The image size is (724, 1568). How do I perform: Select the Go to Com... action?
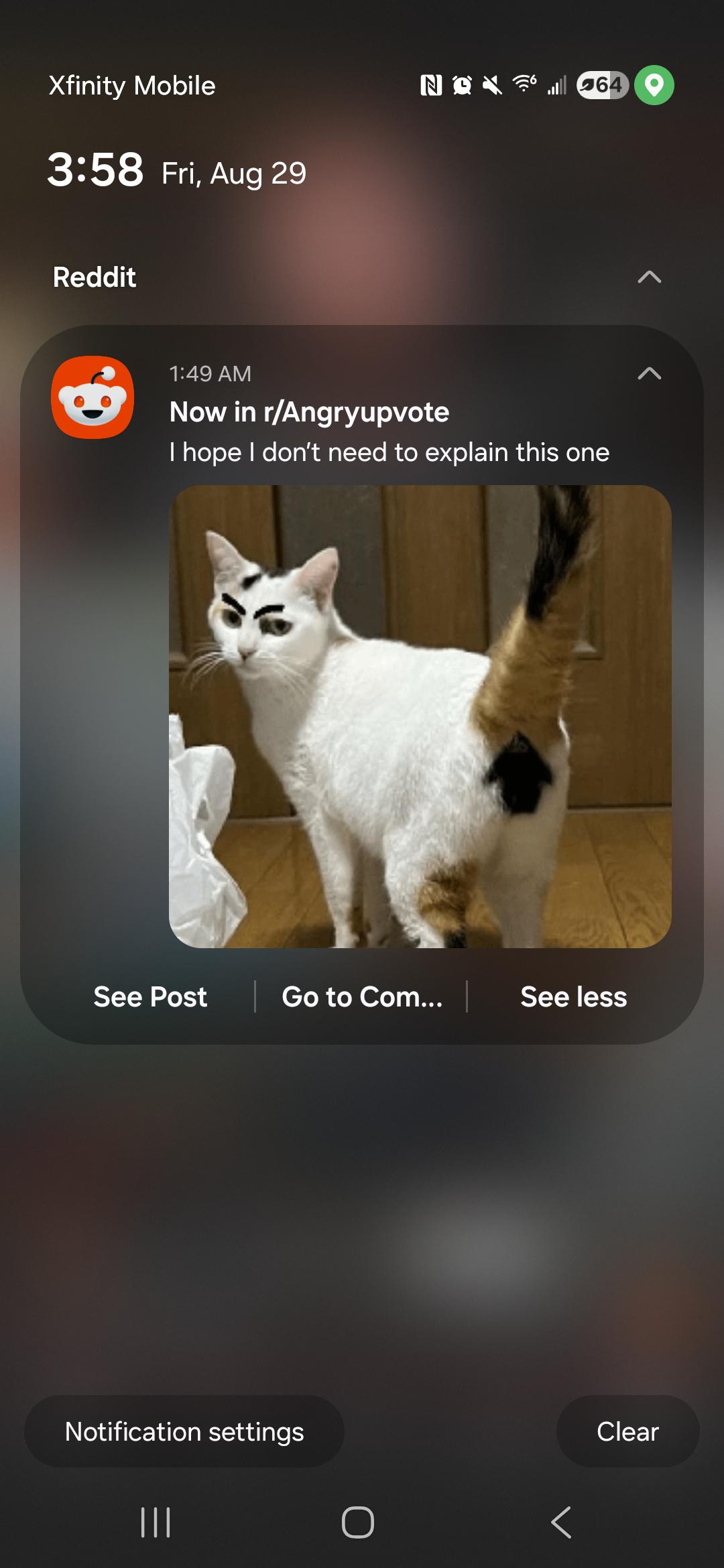pos(362,996)
